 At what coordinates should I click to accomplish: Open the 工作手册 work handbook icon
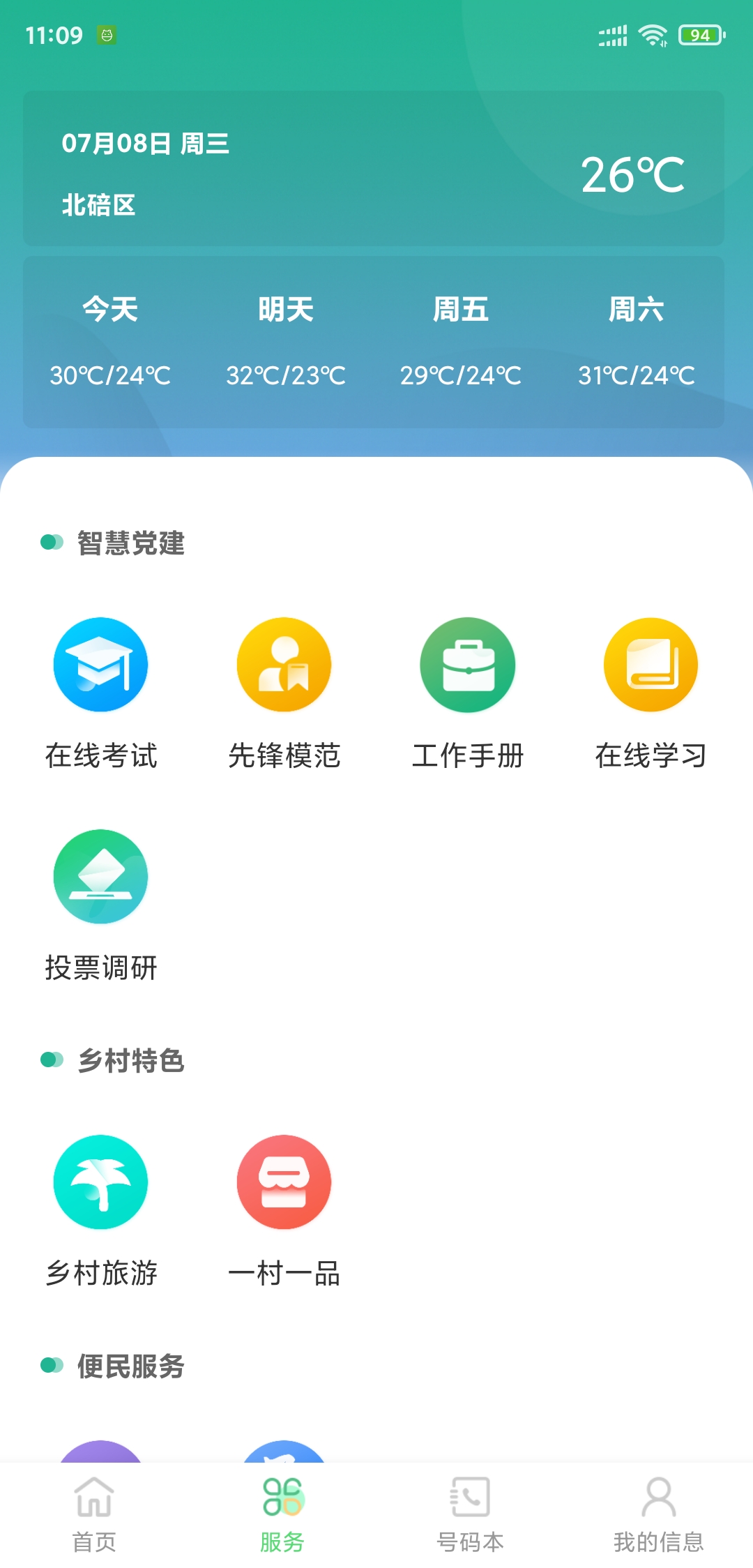click(468, 665)
